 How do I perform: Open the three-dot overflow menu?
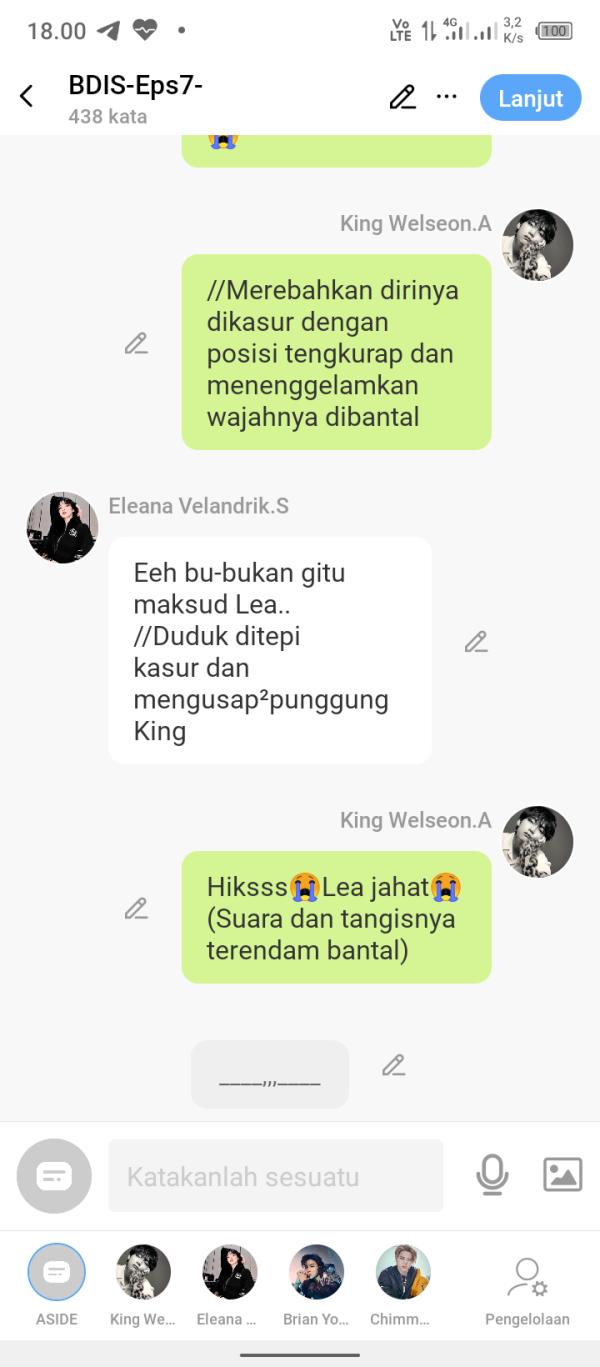pyautogui.click(x=447, y=97)
